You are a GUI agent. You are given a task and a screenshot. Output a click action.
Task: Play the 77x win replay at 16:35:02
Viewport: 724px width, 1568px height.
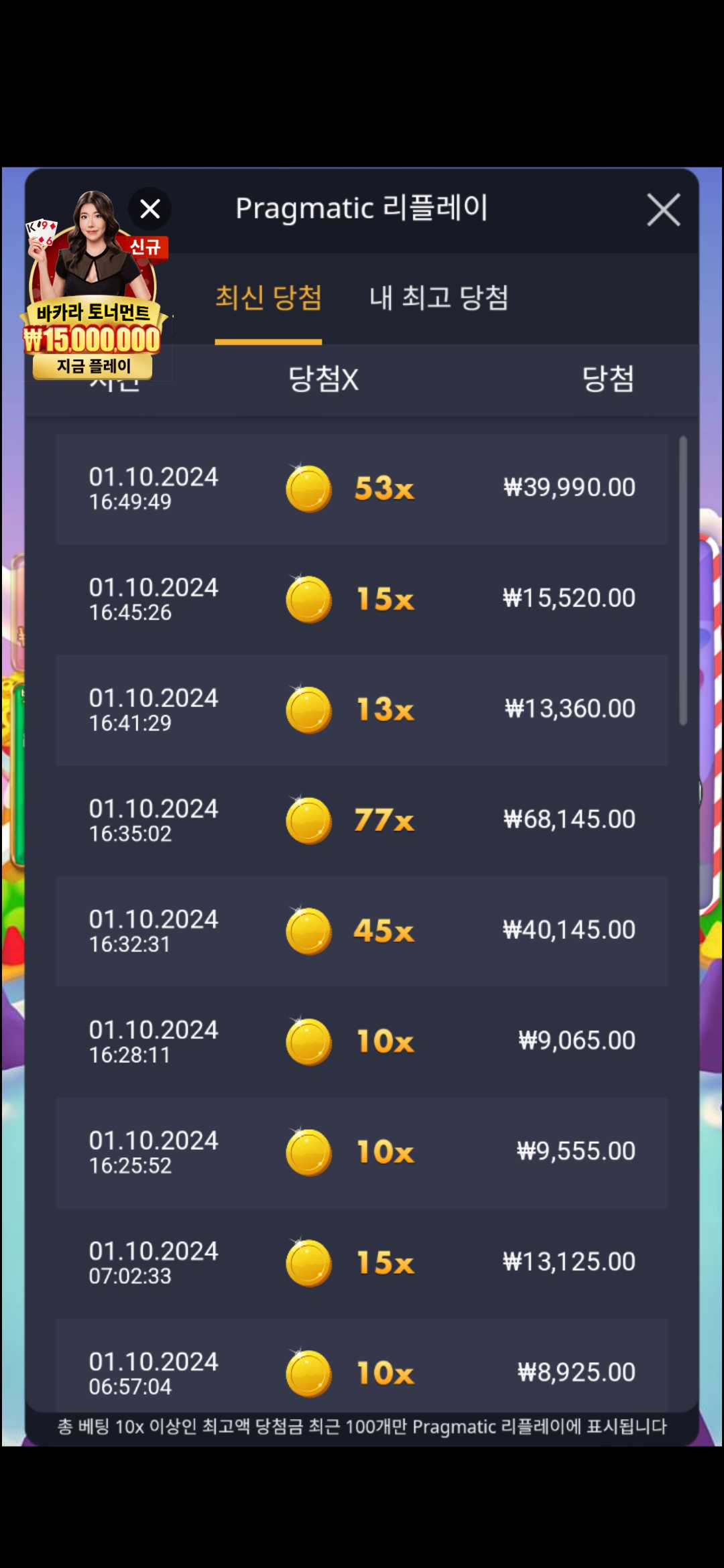point(362,820)
